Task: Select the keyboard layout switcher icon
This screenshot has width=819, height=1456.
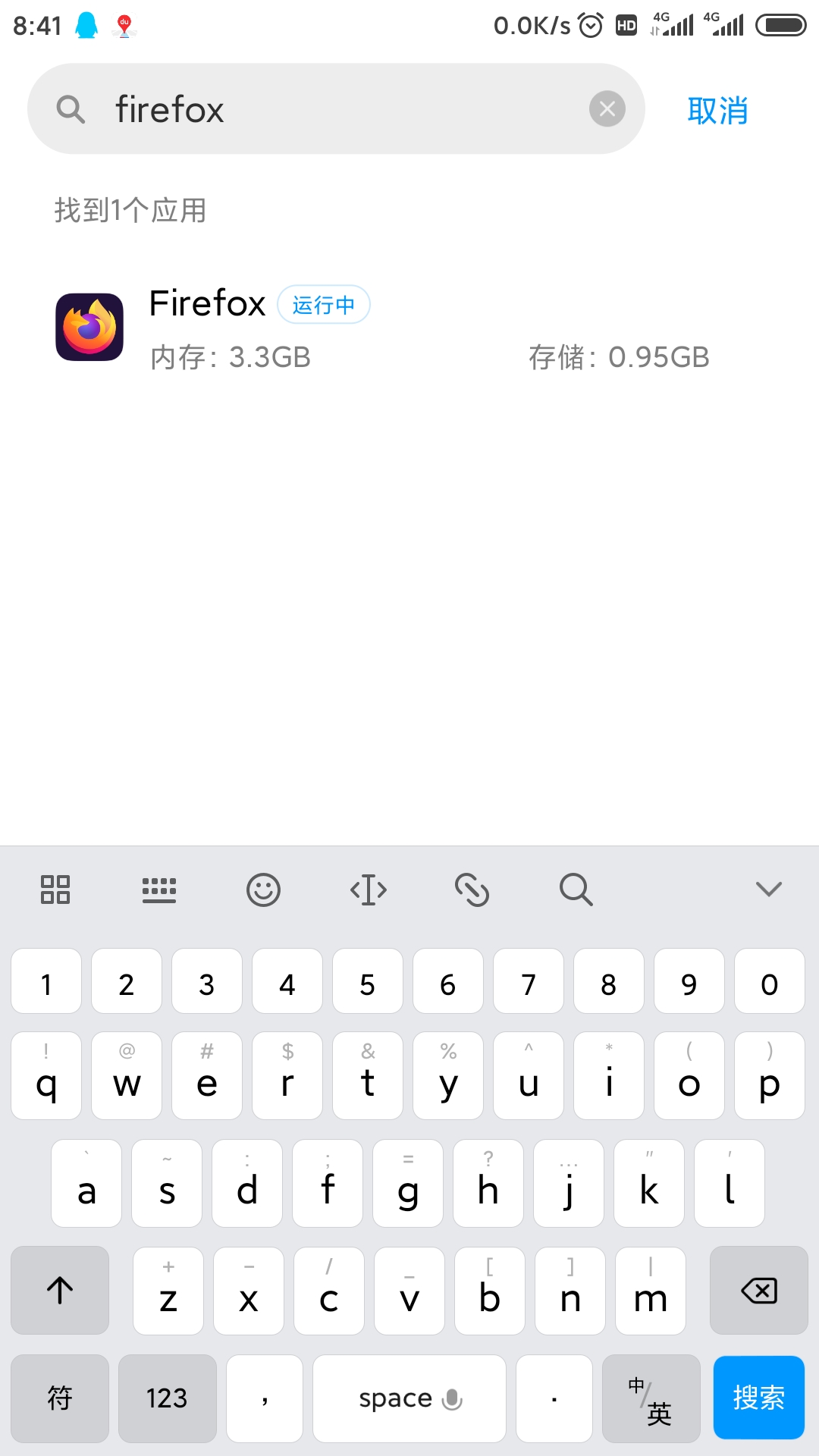Action: coord(158,890)
